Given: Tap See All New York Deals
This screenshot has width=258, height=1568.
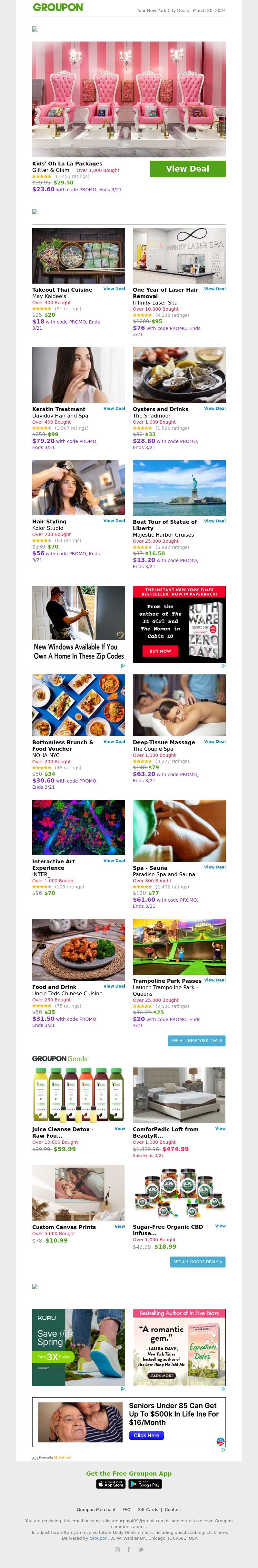Looking at the screenshot, I should tap(196, 1041).
